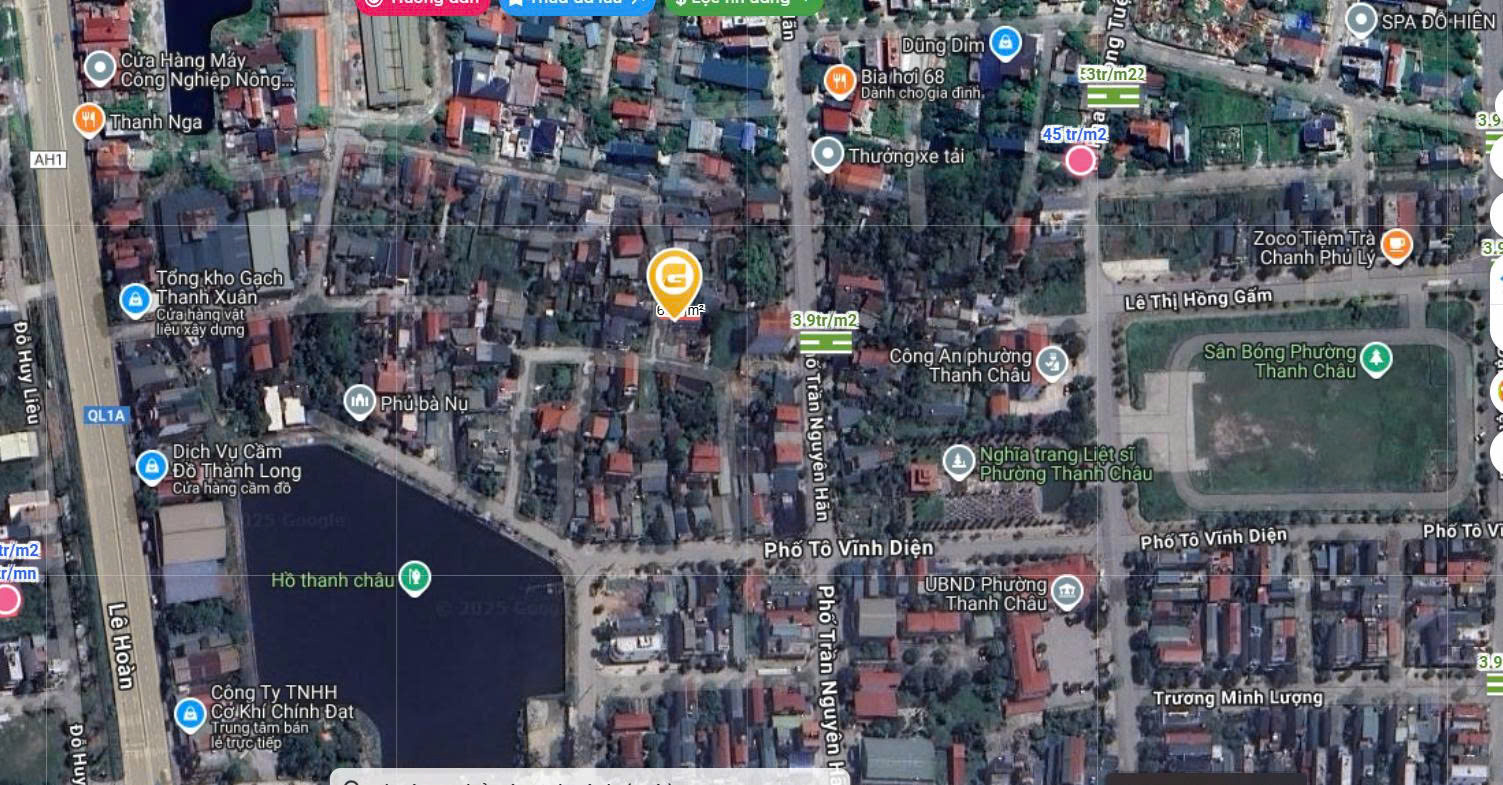Open the Lọc tin đăng filter
This screenshot has height=785, width=1503.
(x=744, y=3)
